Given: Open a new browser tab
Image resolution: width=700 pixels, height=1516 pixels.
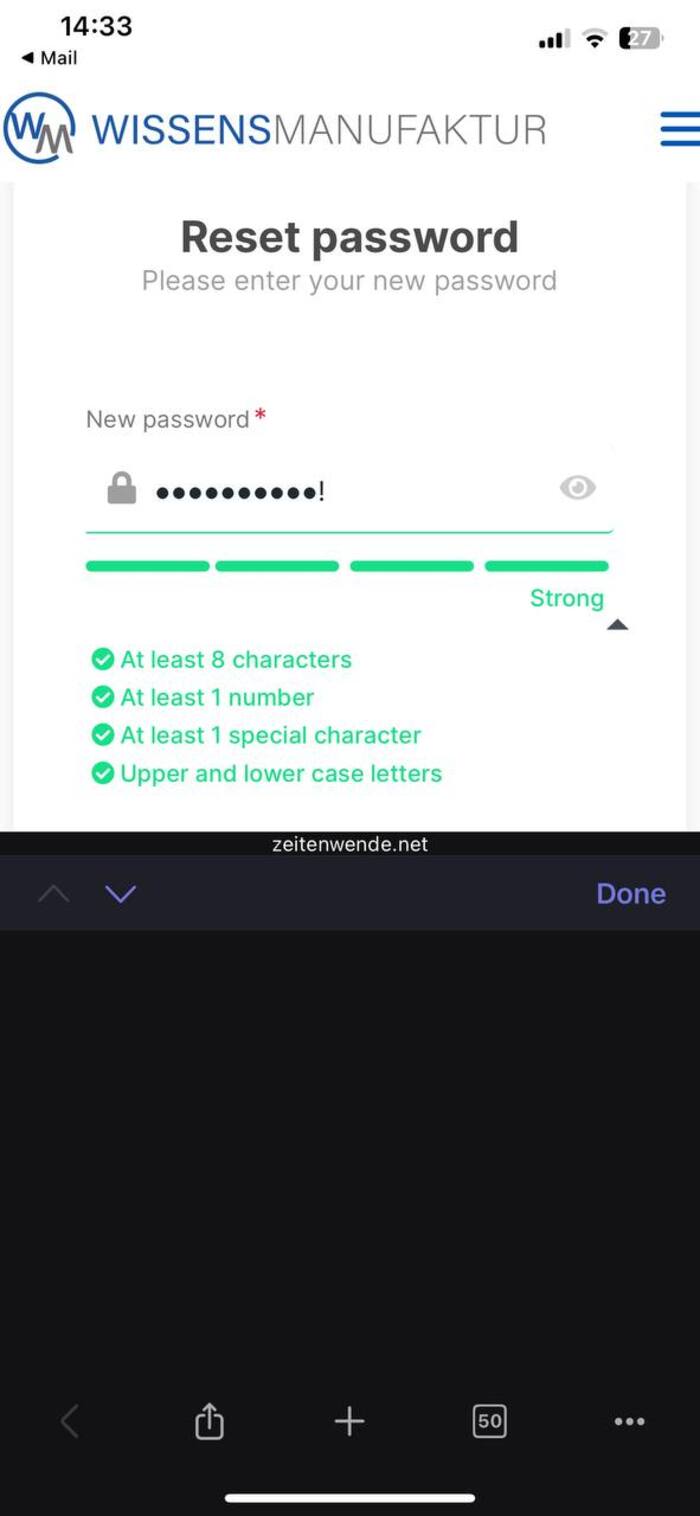Looking at the screenshot, I should [349, 1421].
